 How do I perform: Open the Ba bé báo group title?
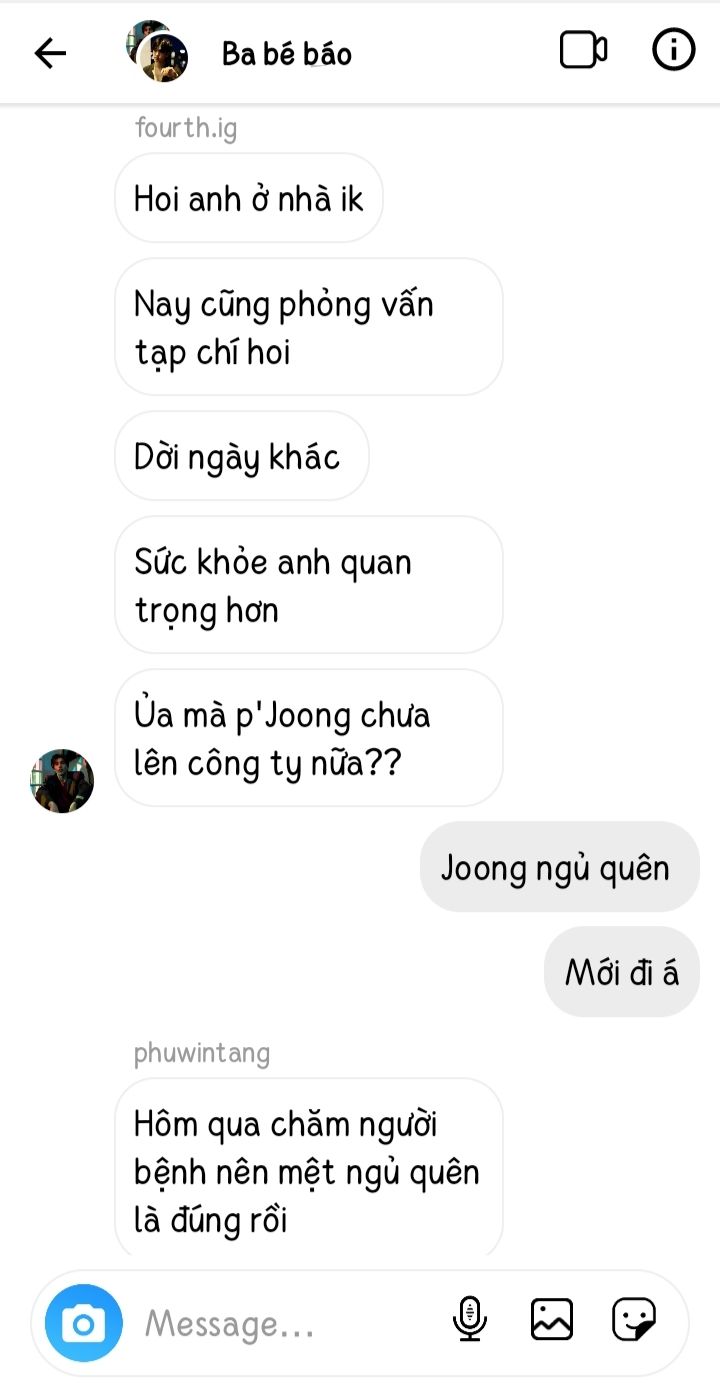click(287, 54)
